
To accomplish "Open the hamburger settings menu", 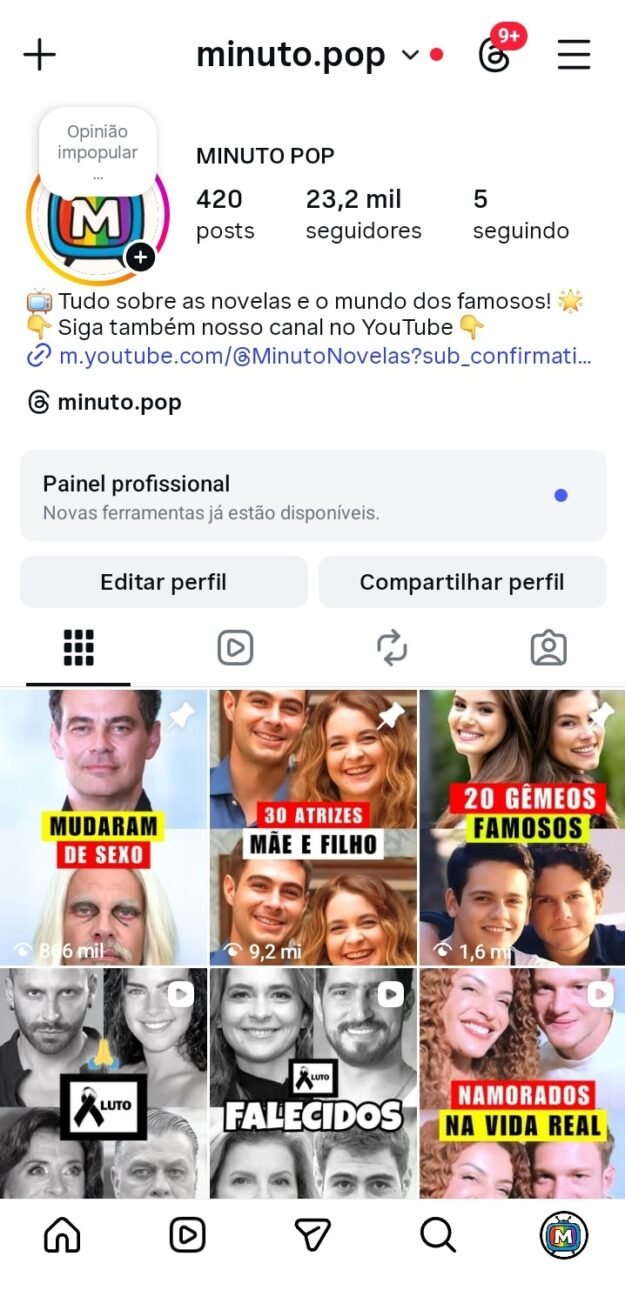I will point(574,55).
